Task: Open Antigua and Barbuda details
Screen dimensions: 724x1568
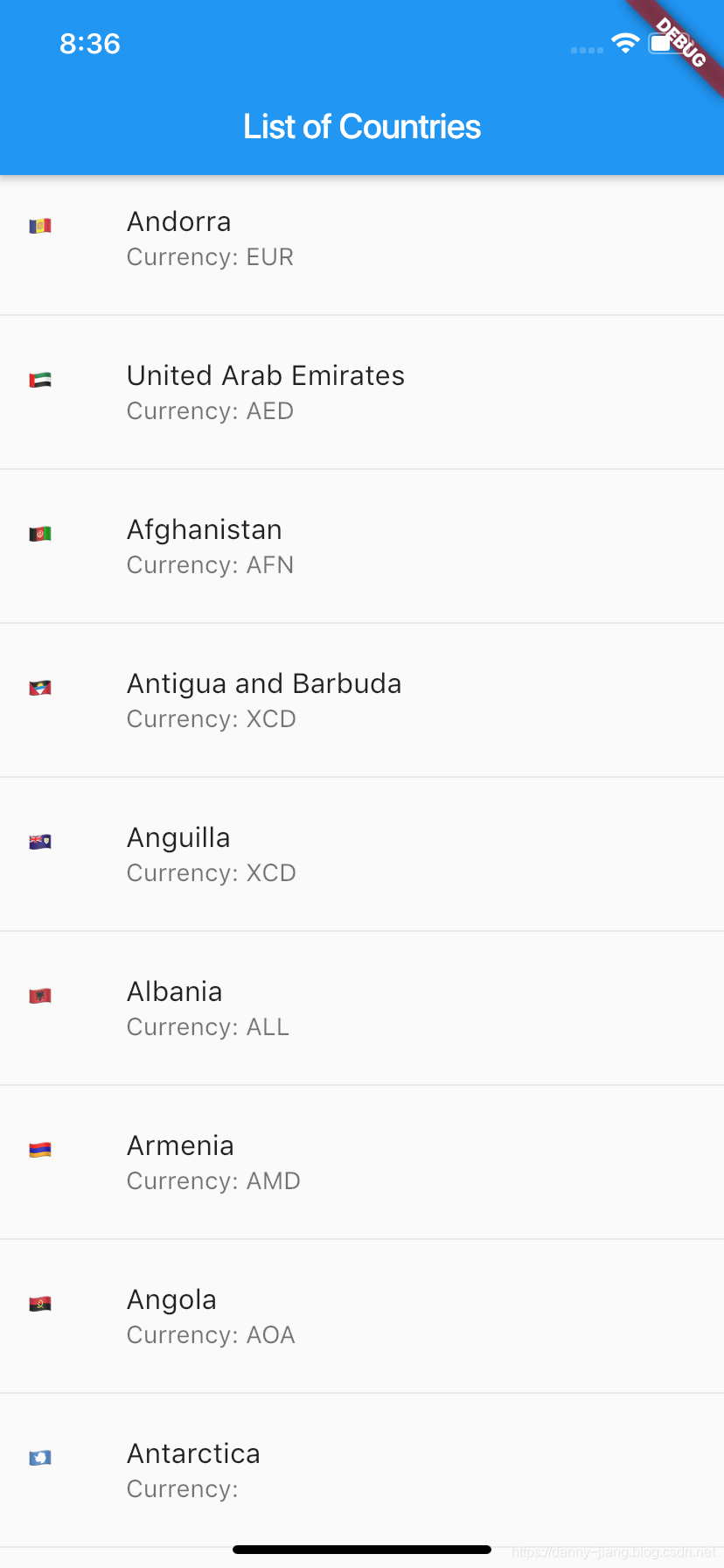Action: (x=362, y=701)
